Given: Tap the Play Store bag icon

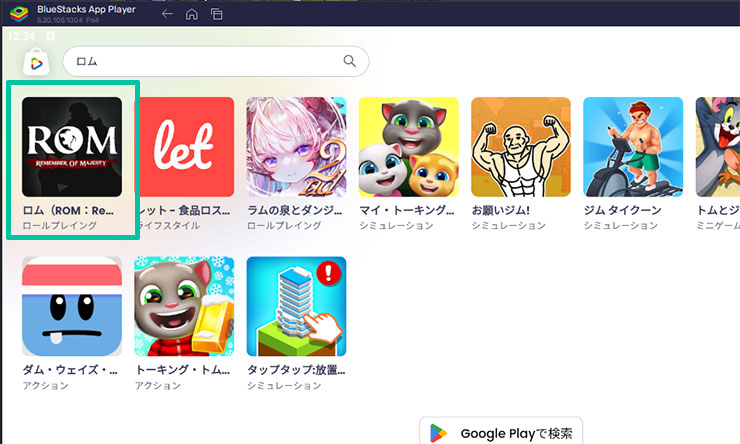Looking at the screenshot, I should tap(35, 62).
